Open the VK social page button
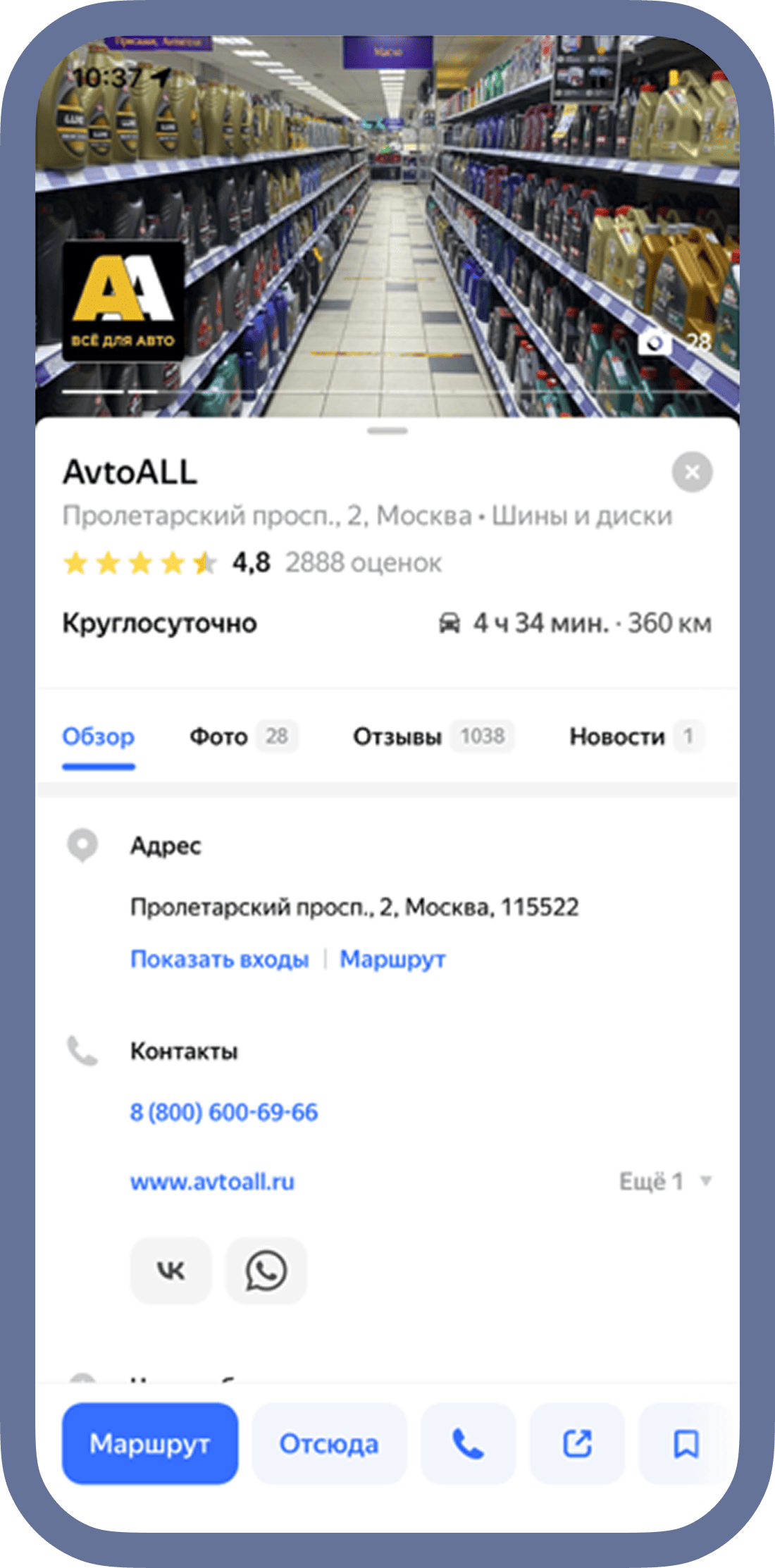 pyautogui.click(x=170, y=1270)
